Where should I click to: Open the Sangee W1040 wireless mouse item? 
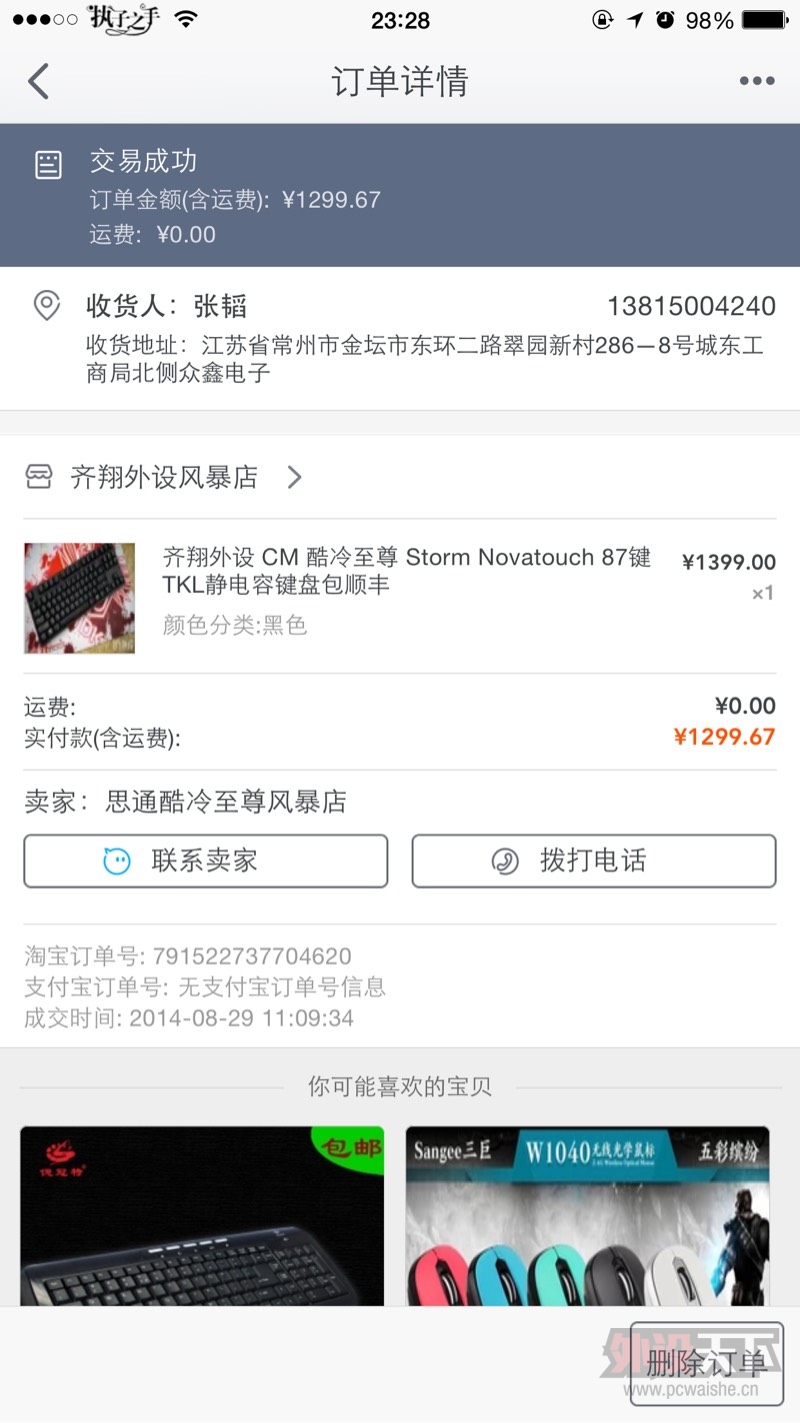tap(587, 1215)
